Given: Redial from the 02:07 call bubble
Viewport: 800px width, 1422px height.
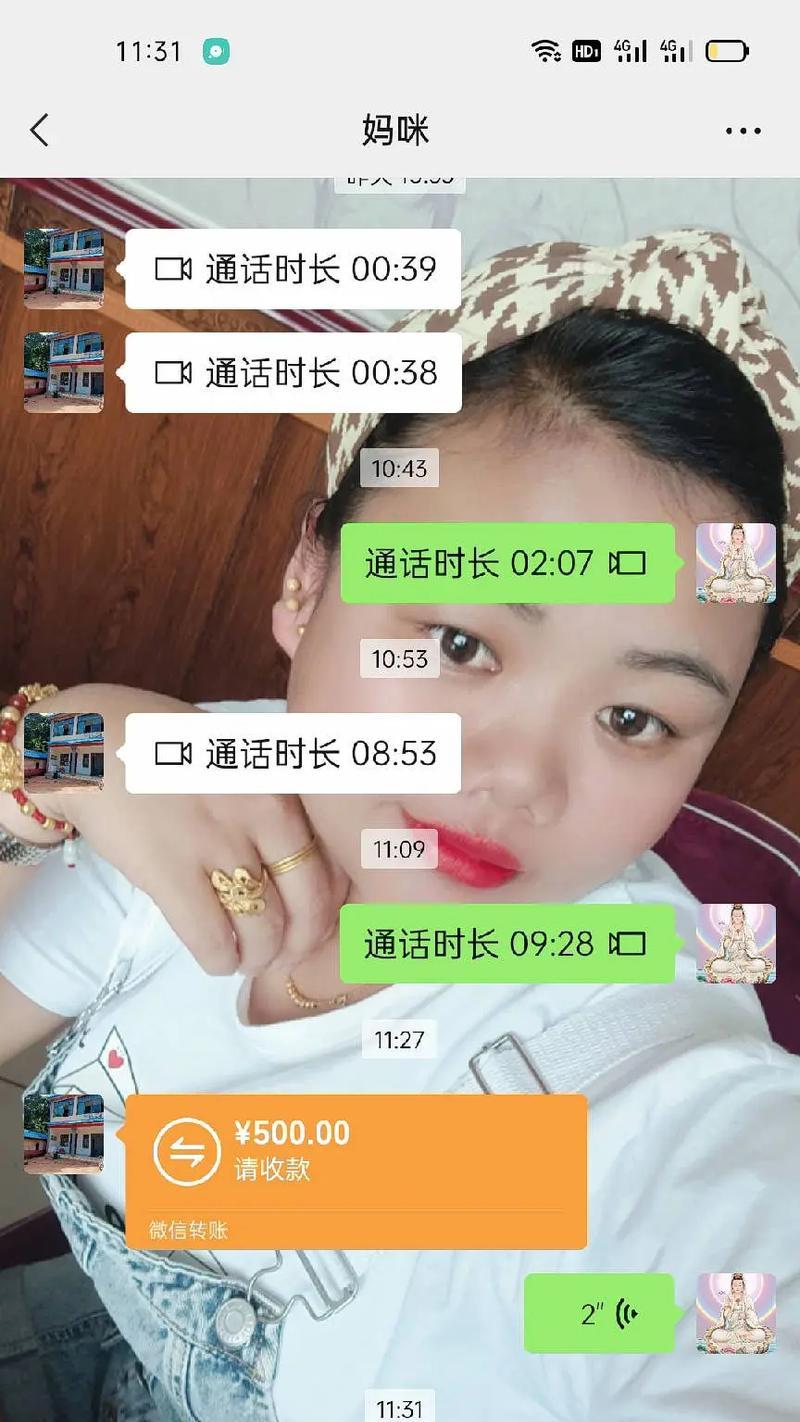Looking at the screenshot, I should click(x=507, y=563).
